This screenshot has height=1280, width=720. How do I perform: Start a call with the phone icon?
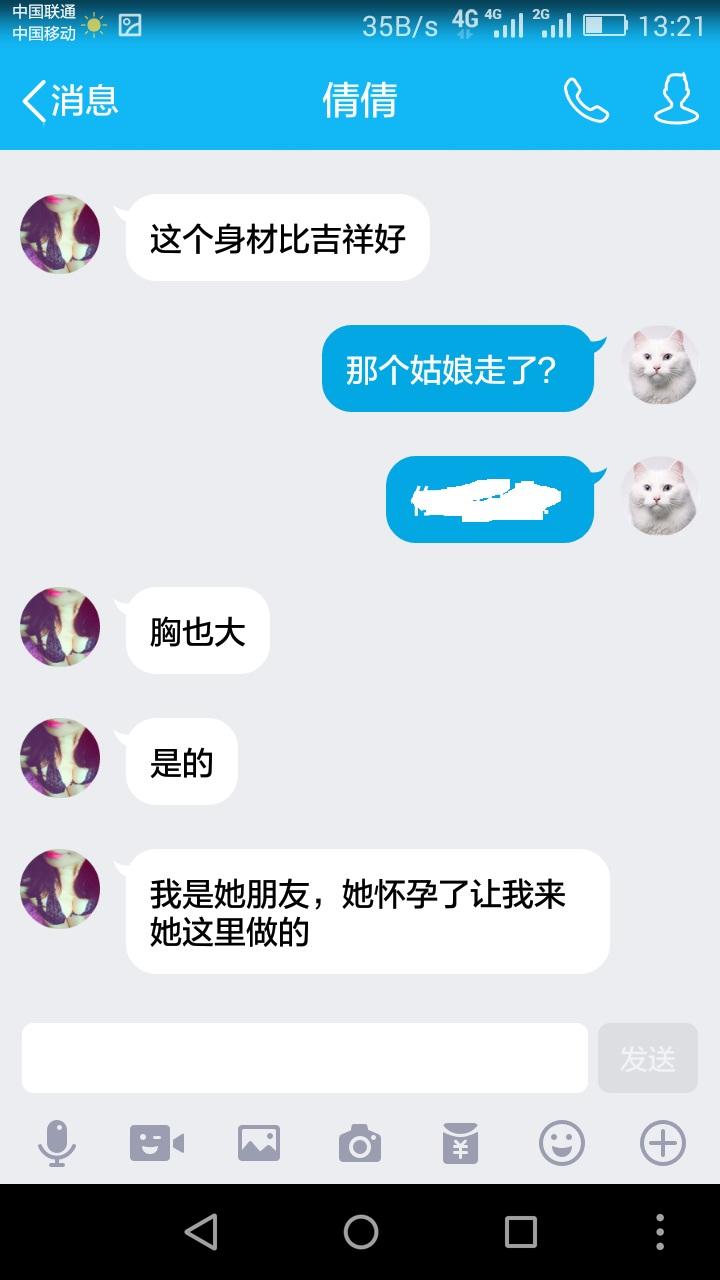click(x=585, y=99)
